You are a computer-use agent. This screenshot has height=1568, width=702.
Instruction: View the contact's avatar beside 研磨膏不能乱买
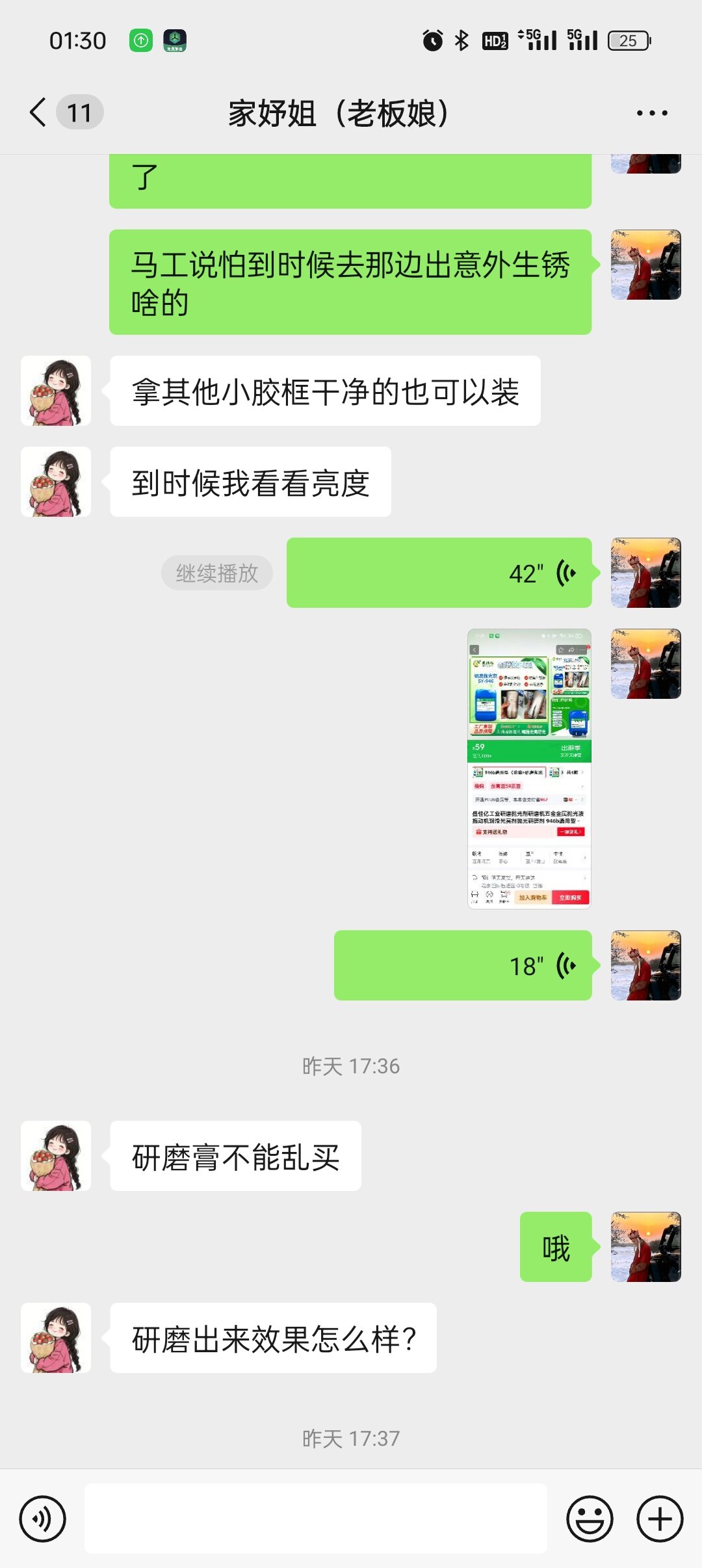pyautogui.click(x=56, y=1156)
